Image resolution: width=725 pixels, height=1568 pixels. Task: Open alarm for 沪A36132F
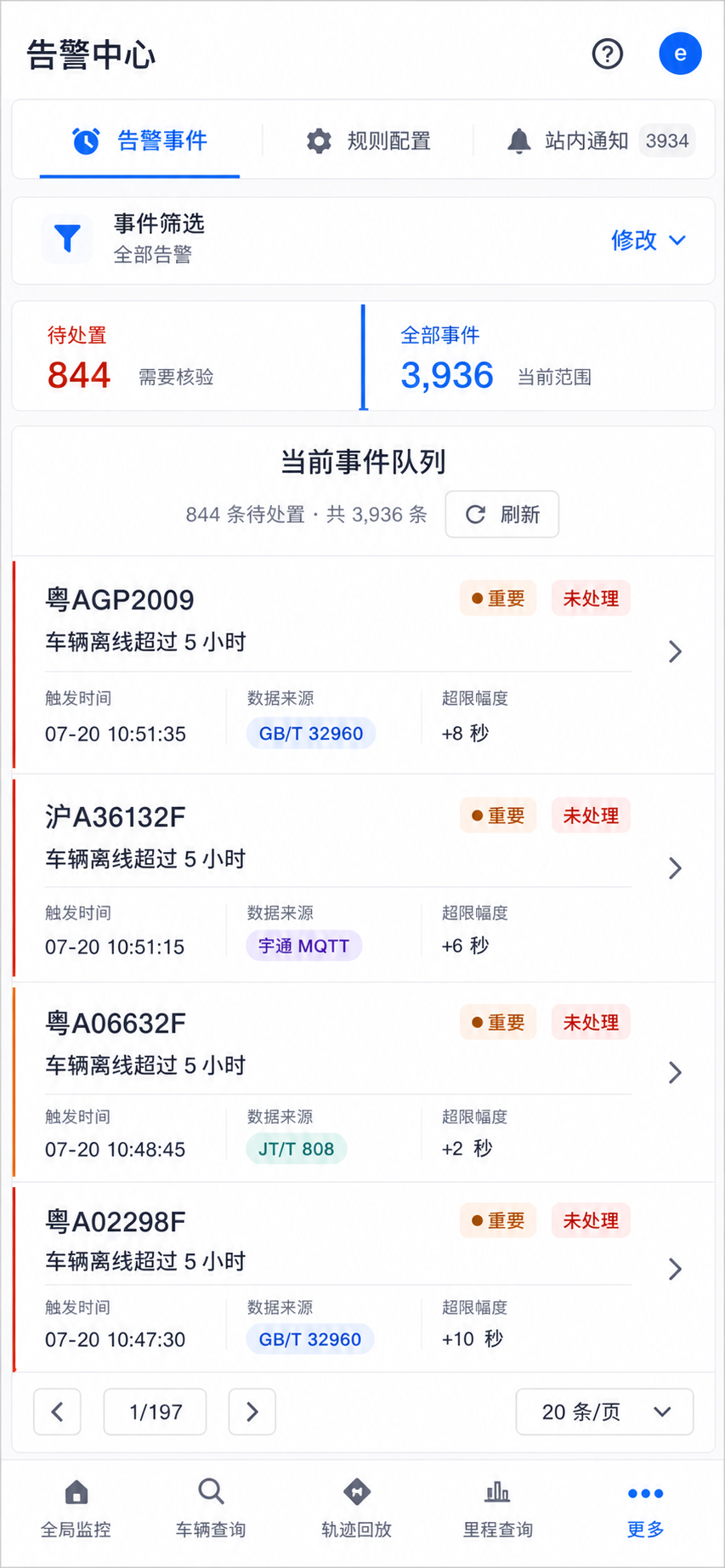364,878
